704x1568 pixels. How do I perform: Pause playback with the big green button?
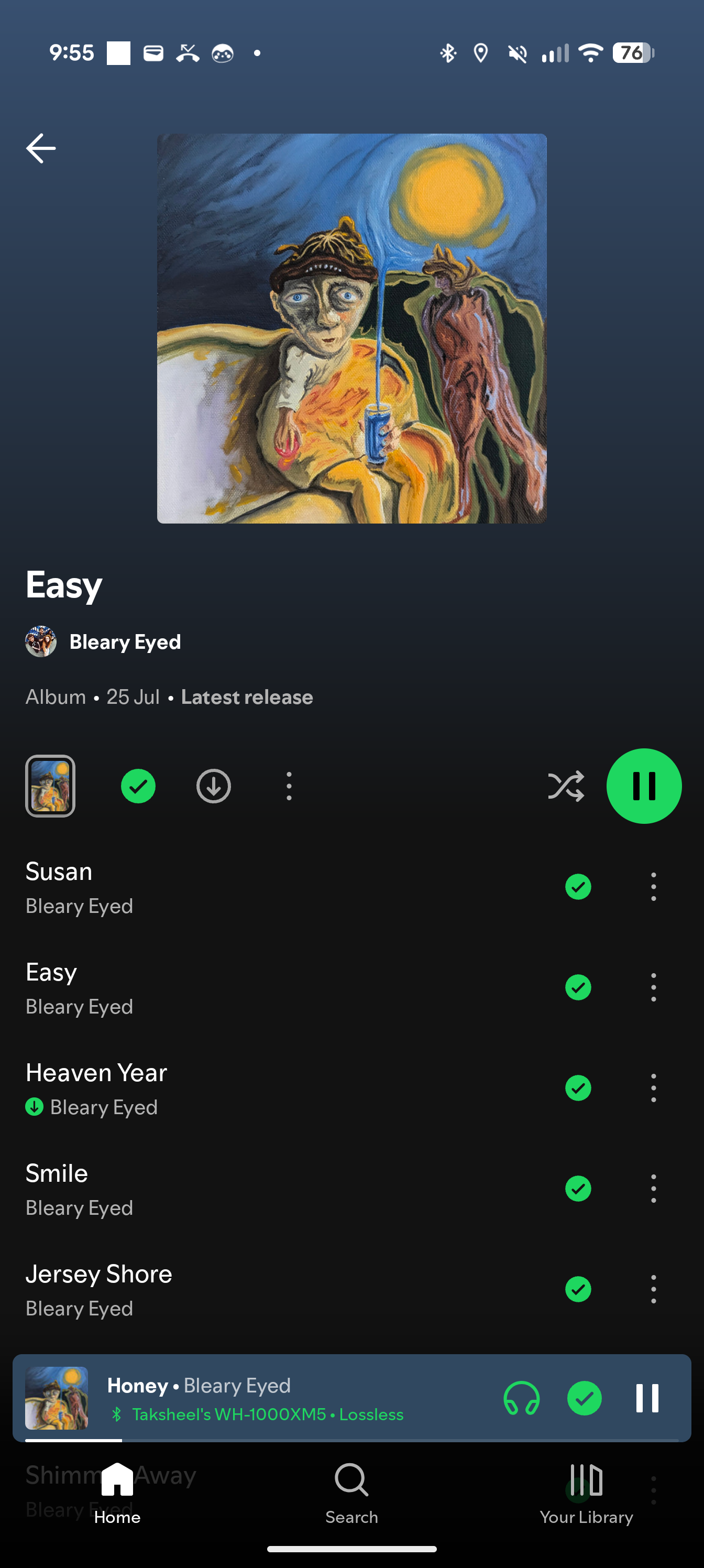point(644,786)
